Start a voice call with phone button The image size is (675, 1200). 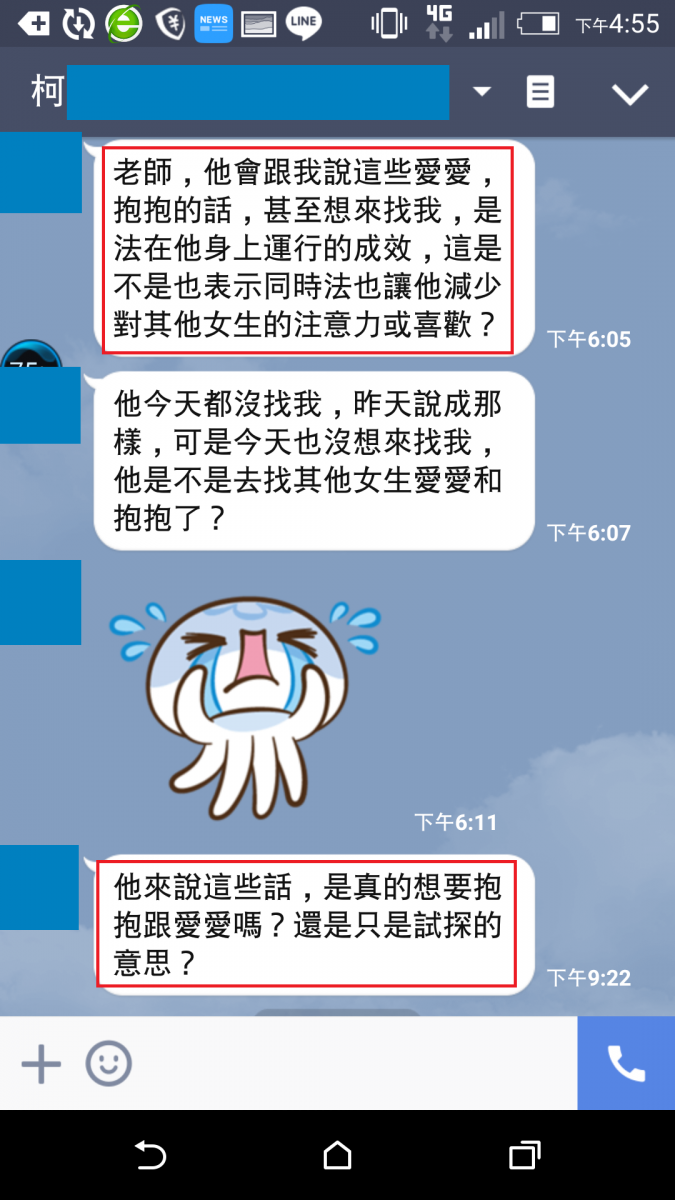click(x=626, y=1064)
